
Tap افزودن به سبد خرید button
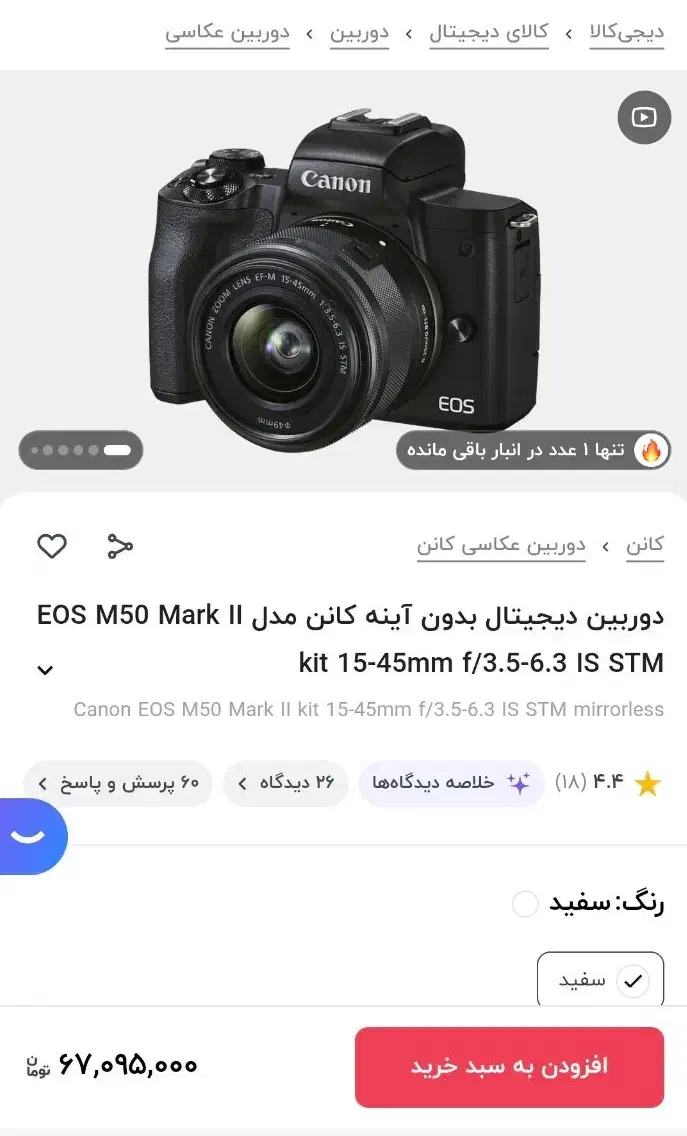(x=509, y=1066)
